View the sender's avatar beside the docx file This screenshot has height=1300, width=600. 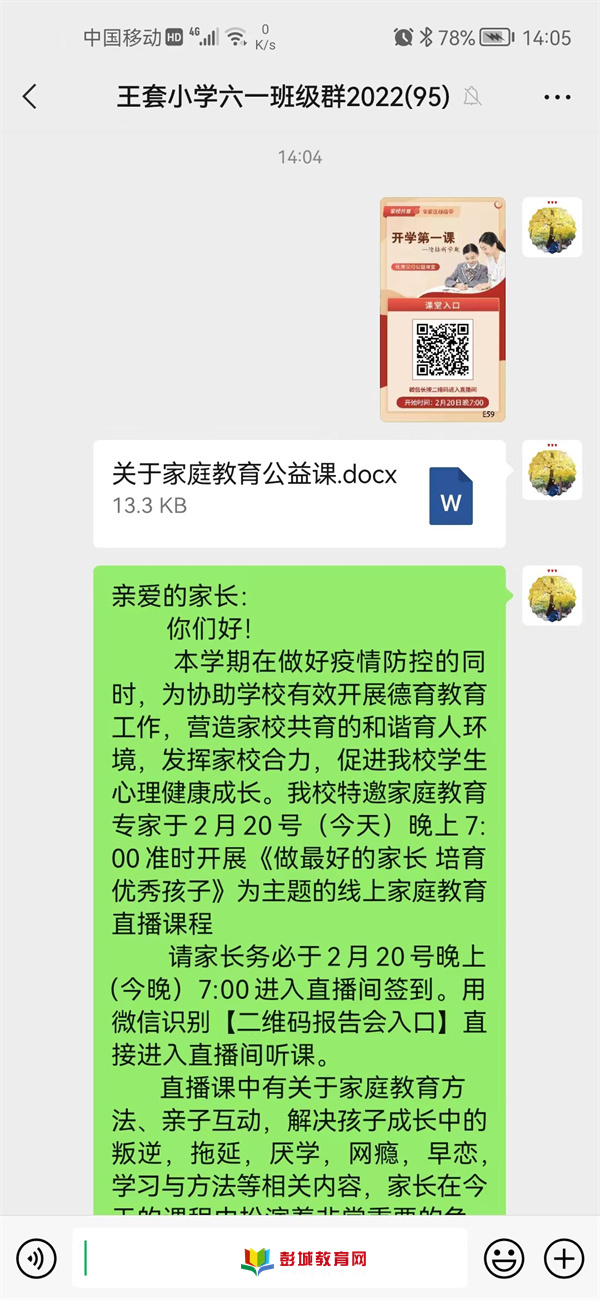[x=553, y=470]
